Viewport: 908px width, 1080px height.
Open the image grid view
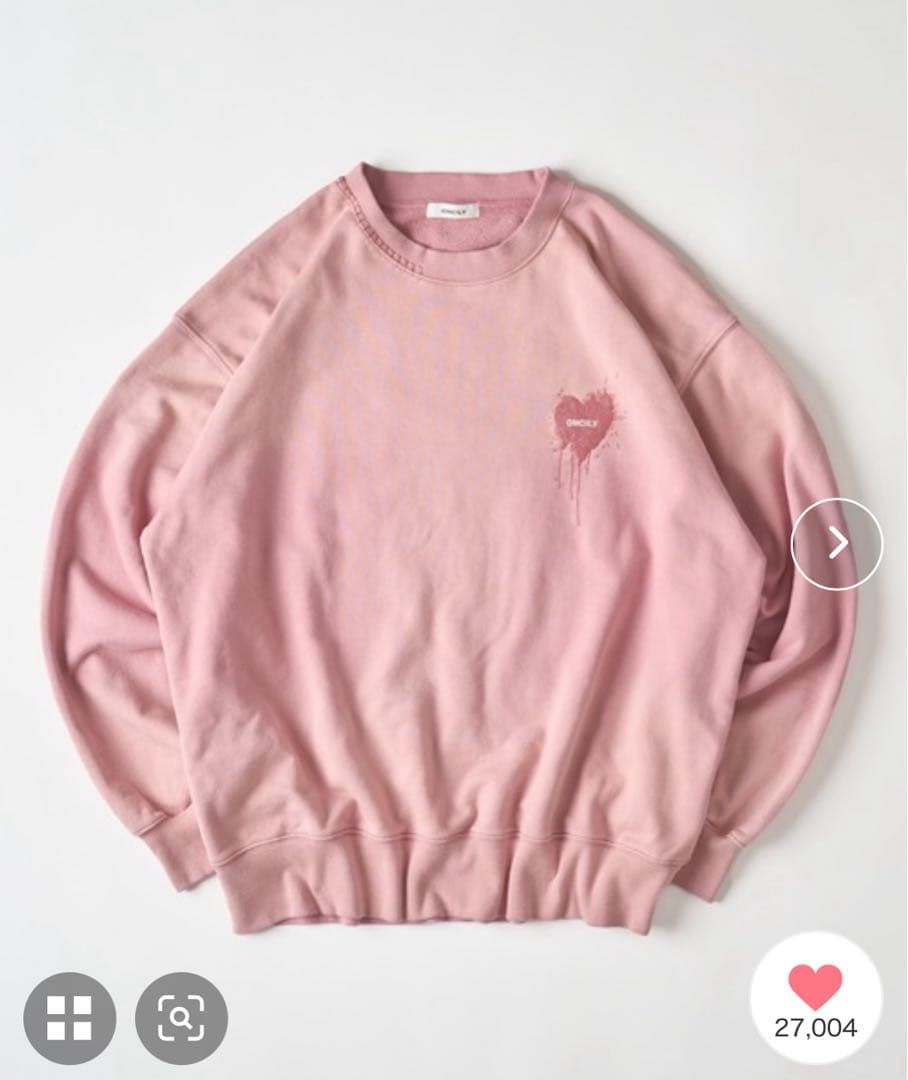pyautogui.click(x=70, y=1017)
